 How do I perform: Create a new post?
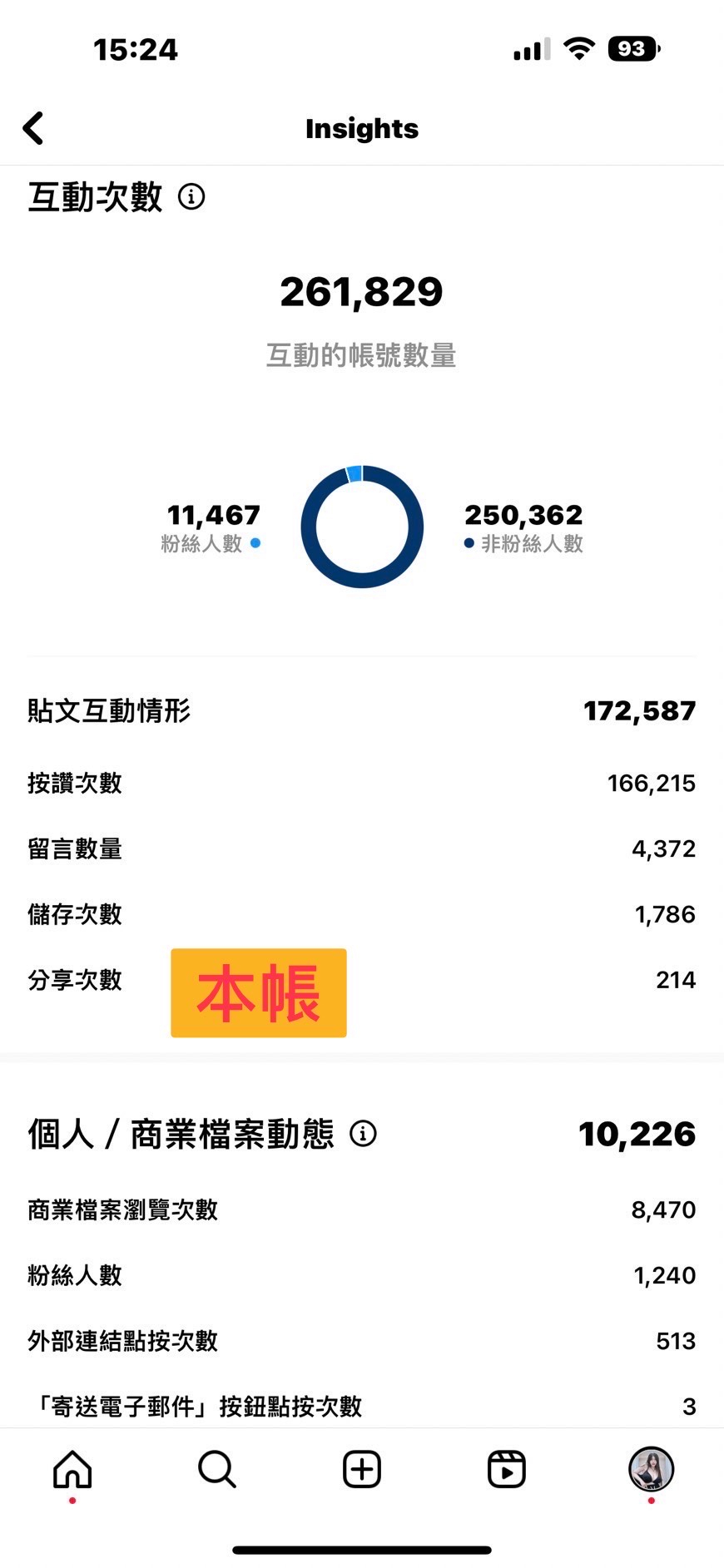[x=362, y=1469]
